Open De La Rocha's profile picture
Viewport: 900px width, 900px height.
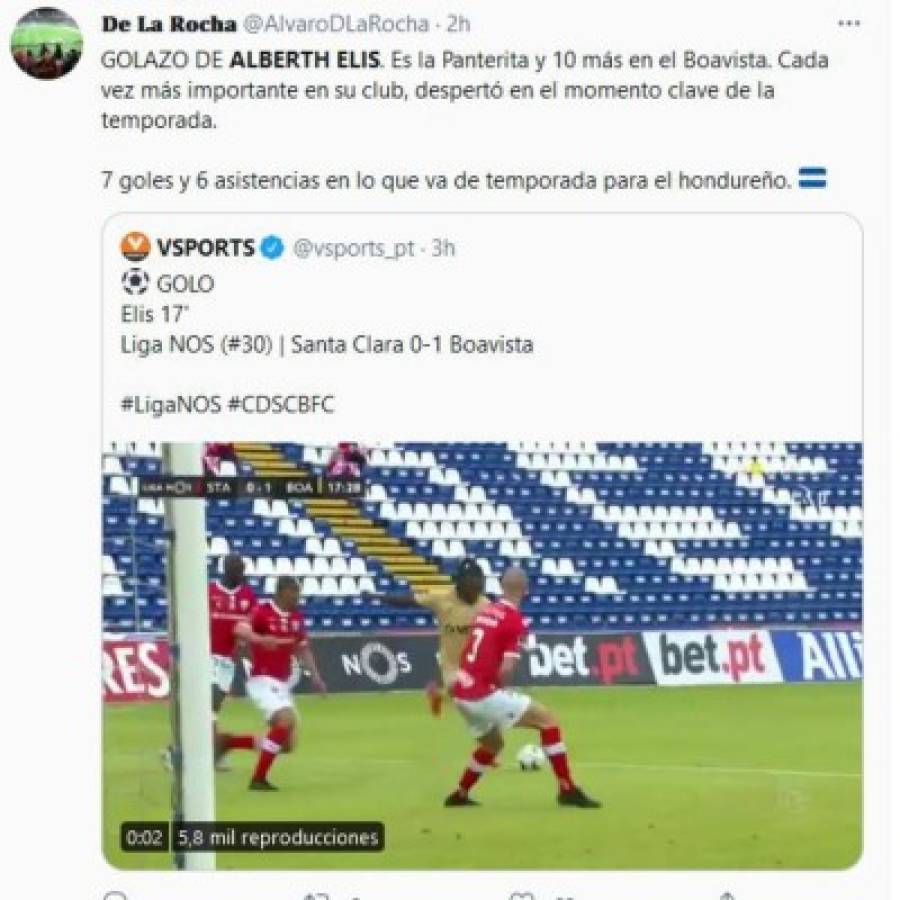click(x=46, y=44)
